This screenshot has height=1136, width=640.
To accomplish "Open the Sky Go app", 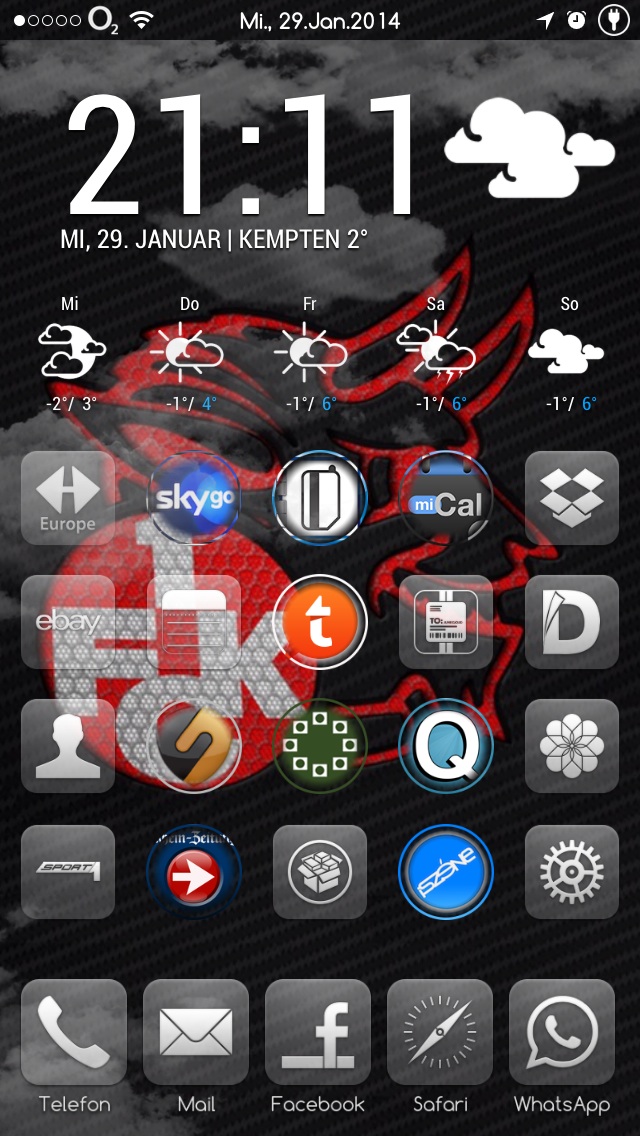I will tap(194, 498).
